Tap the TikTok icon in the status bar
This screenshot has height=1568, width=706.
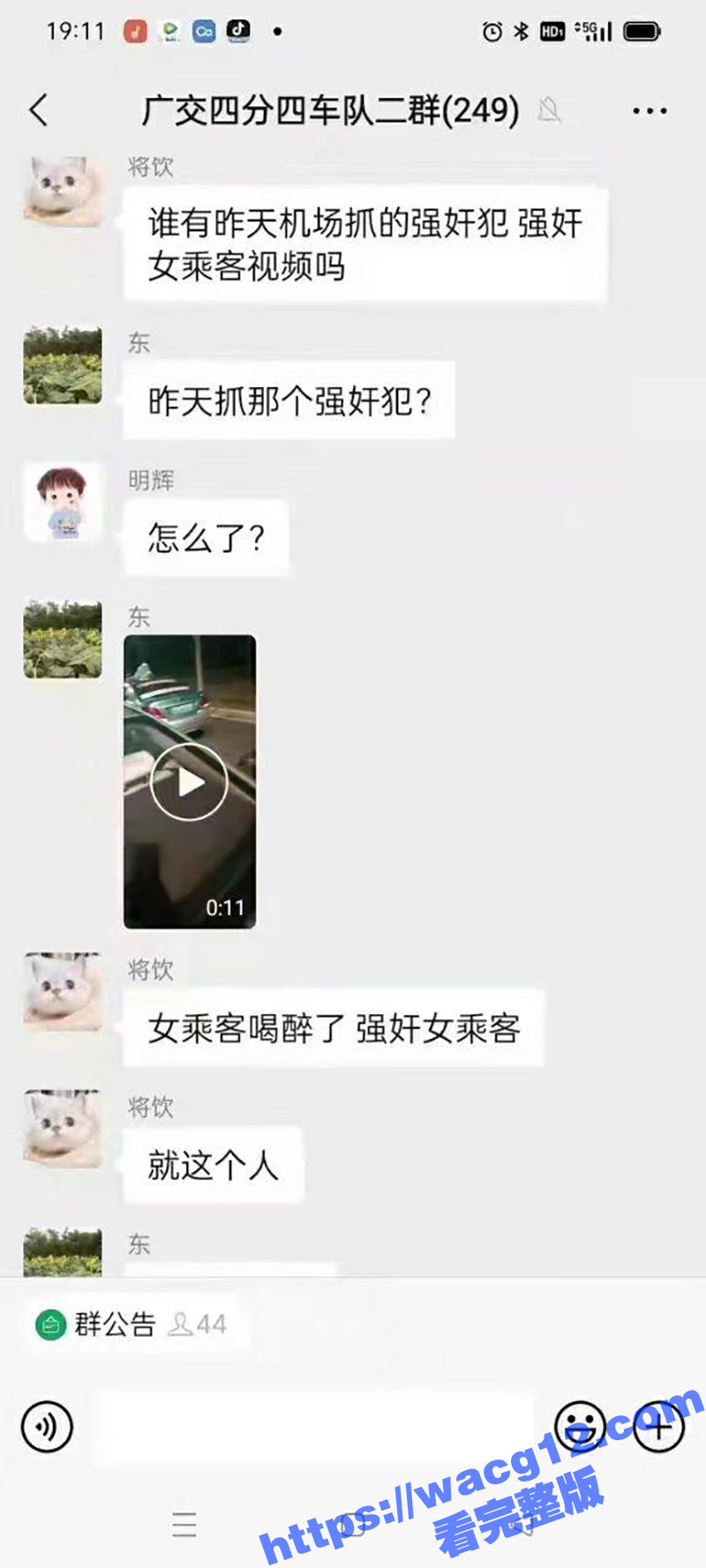[238, 29]
